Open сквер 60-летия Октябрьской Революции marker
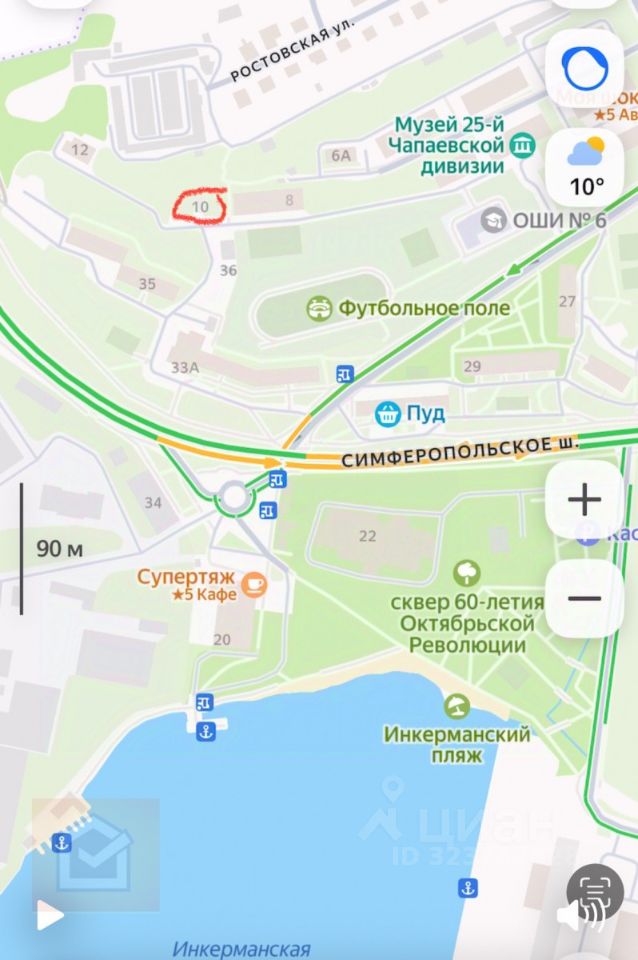 click(x=467, y=573)
